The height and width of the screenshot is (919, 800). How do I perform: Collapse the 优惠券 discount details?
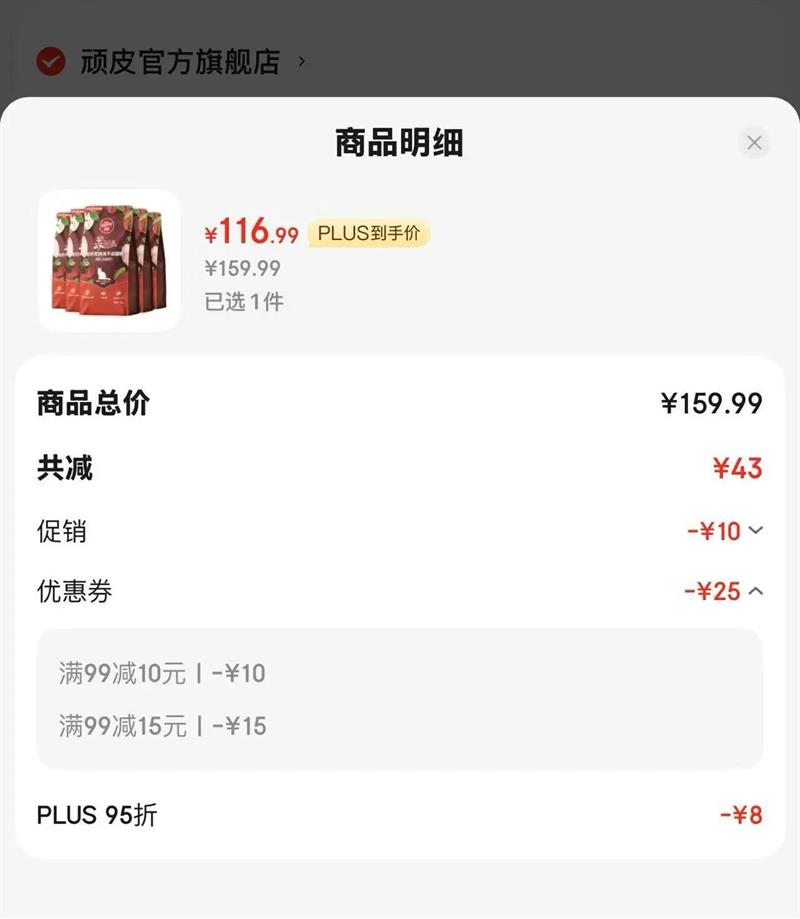755,591
